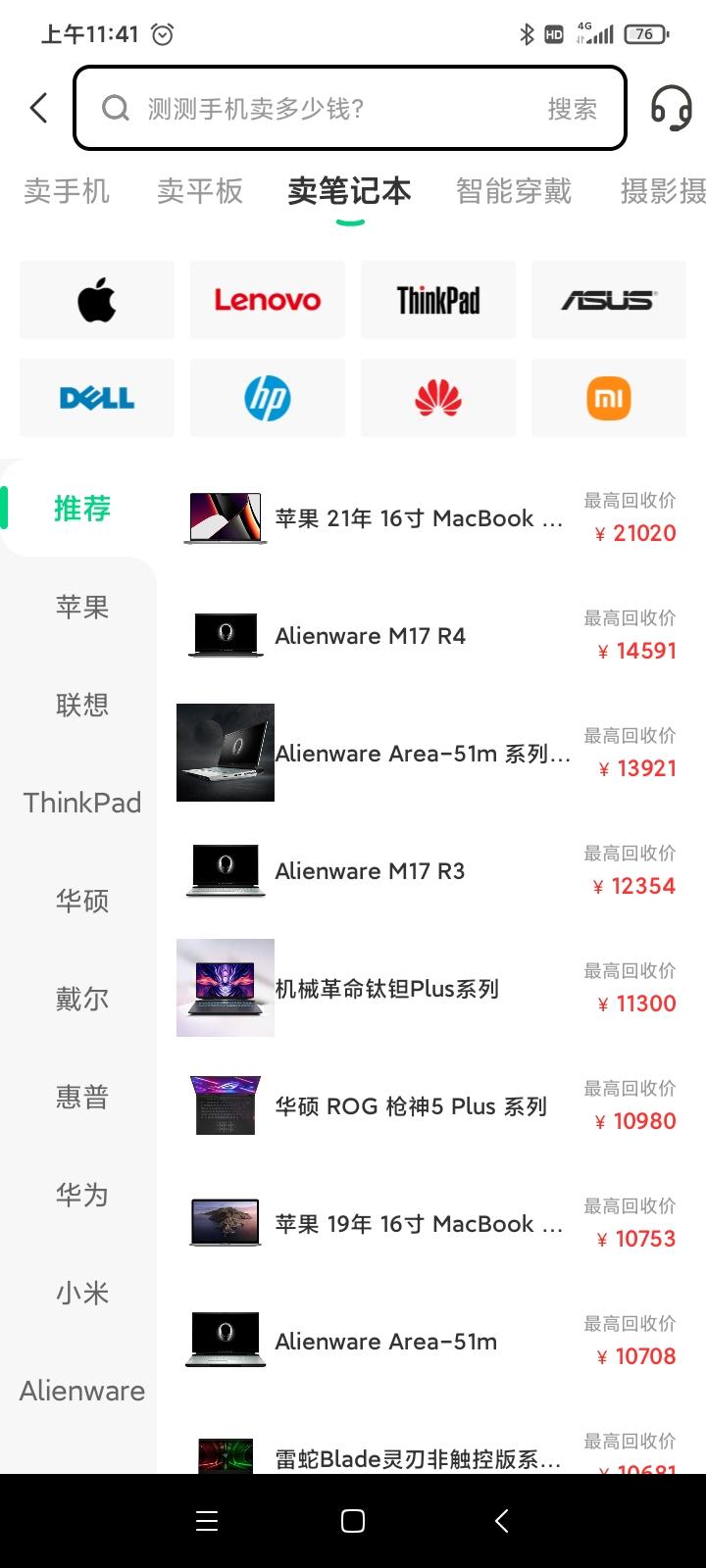Switch to the 智能穿戴 tab
This screenshot has width=706, height=1568.
[514, 191]
